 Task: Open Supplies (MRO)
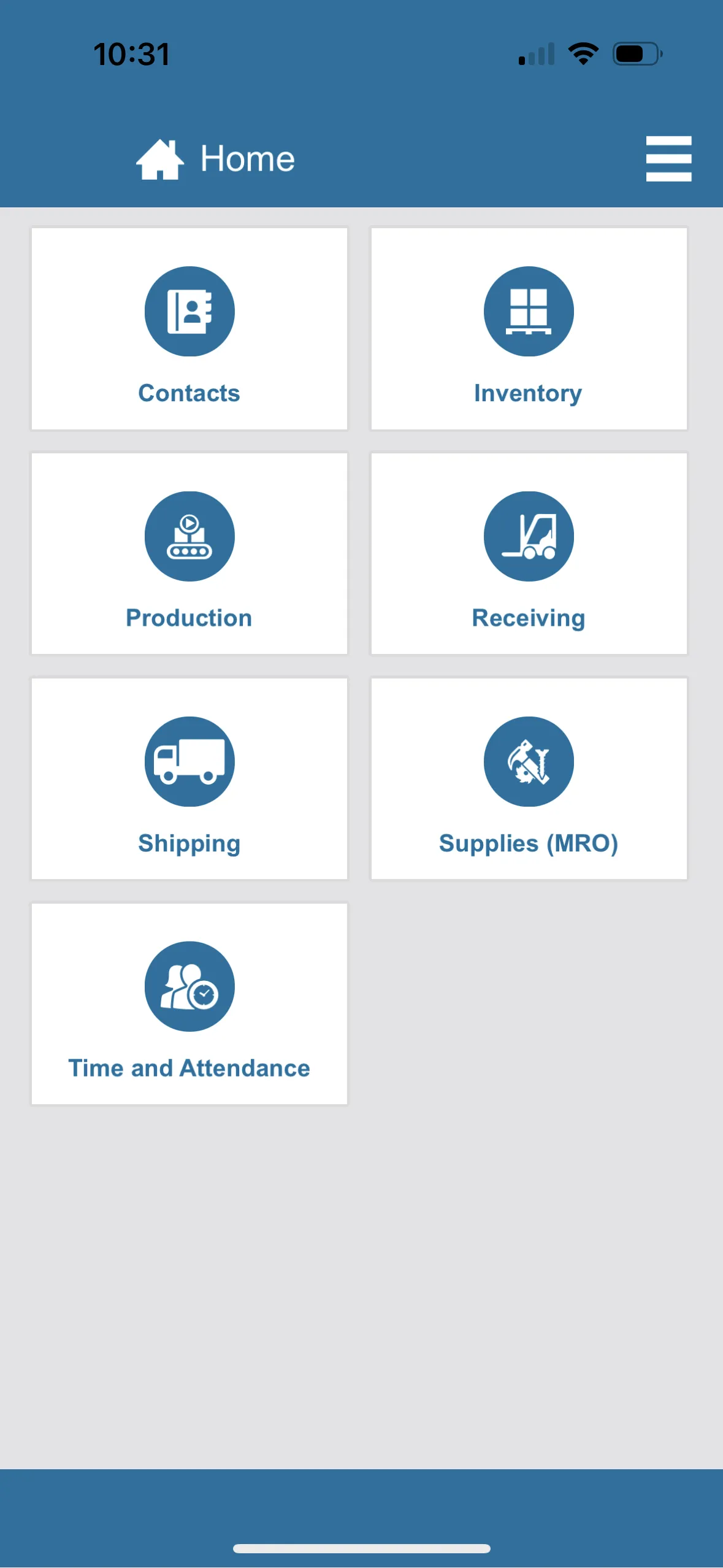529,779
